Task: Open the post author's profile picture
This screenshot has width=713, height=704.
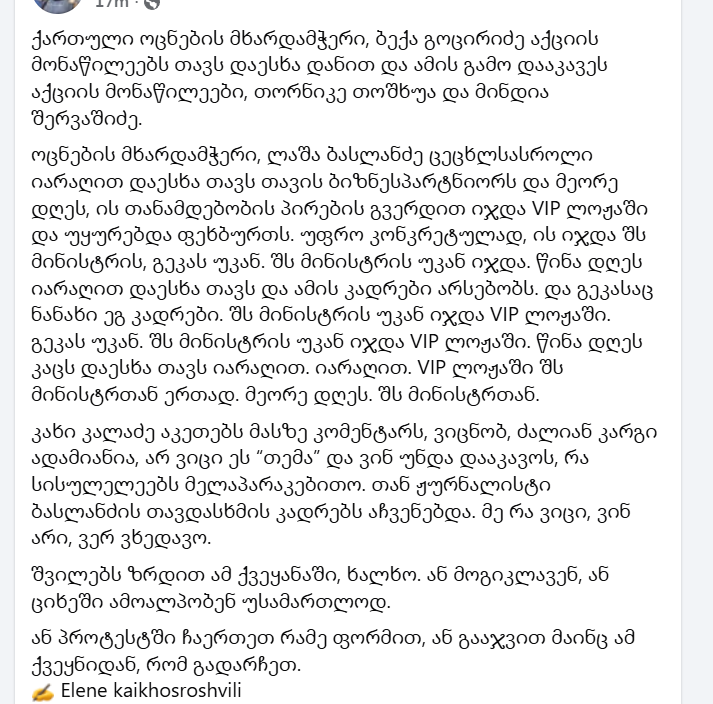Action: [x=58, y=4]
